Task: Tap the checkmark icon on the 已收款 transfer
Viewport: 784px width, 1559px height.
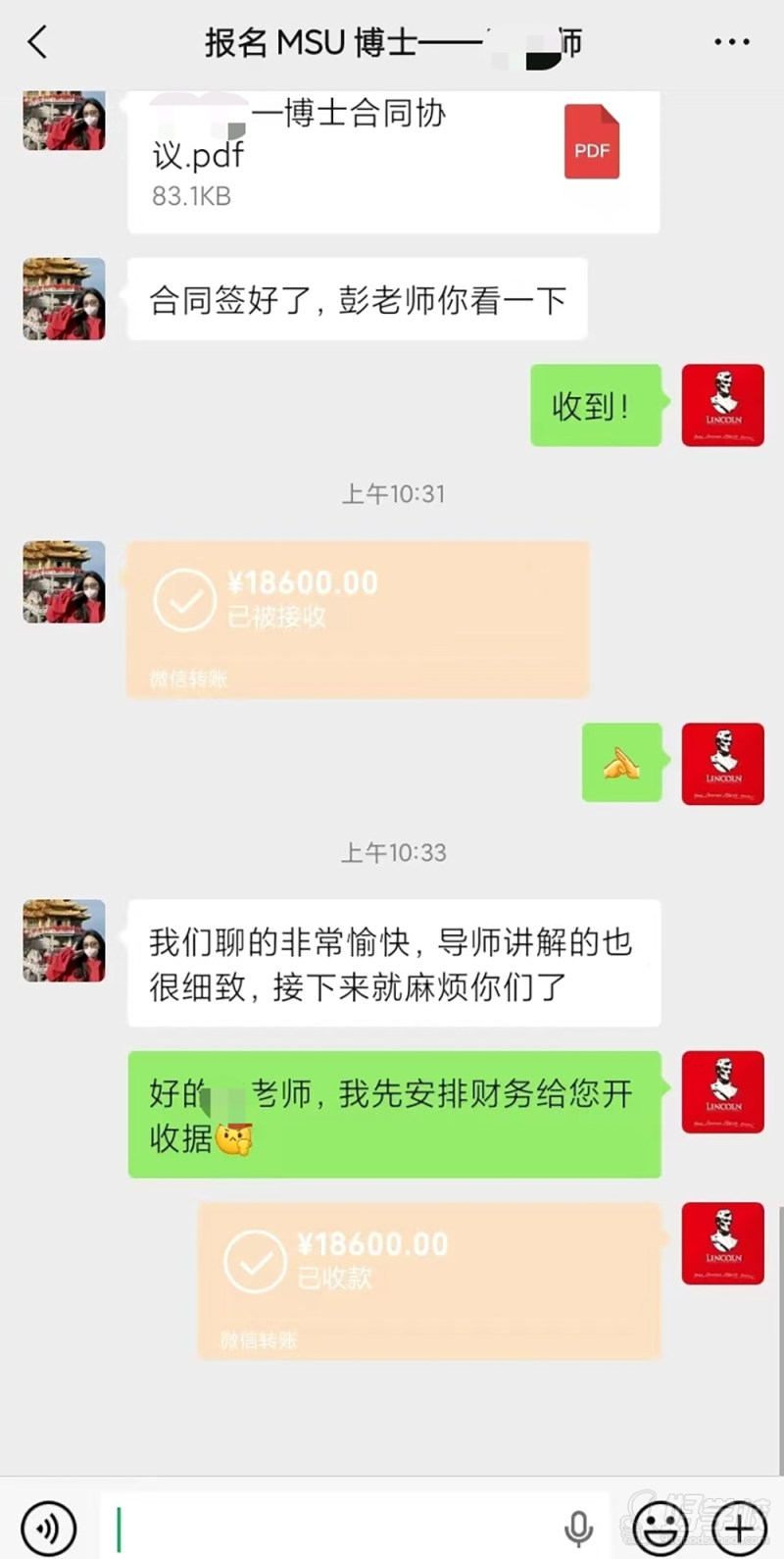Action: coord(255,1262)
